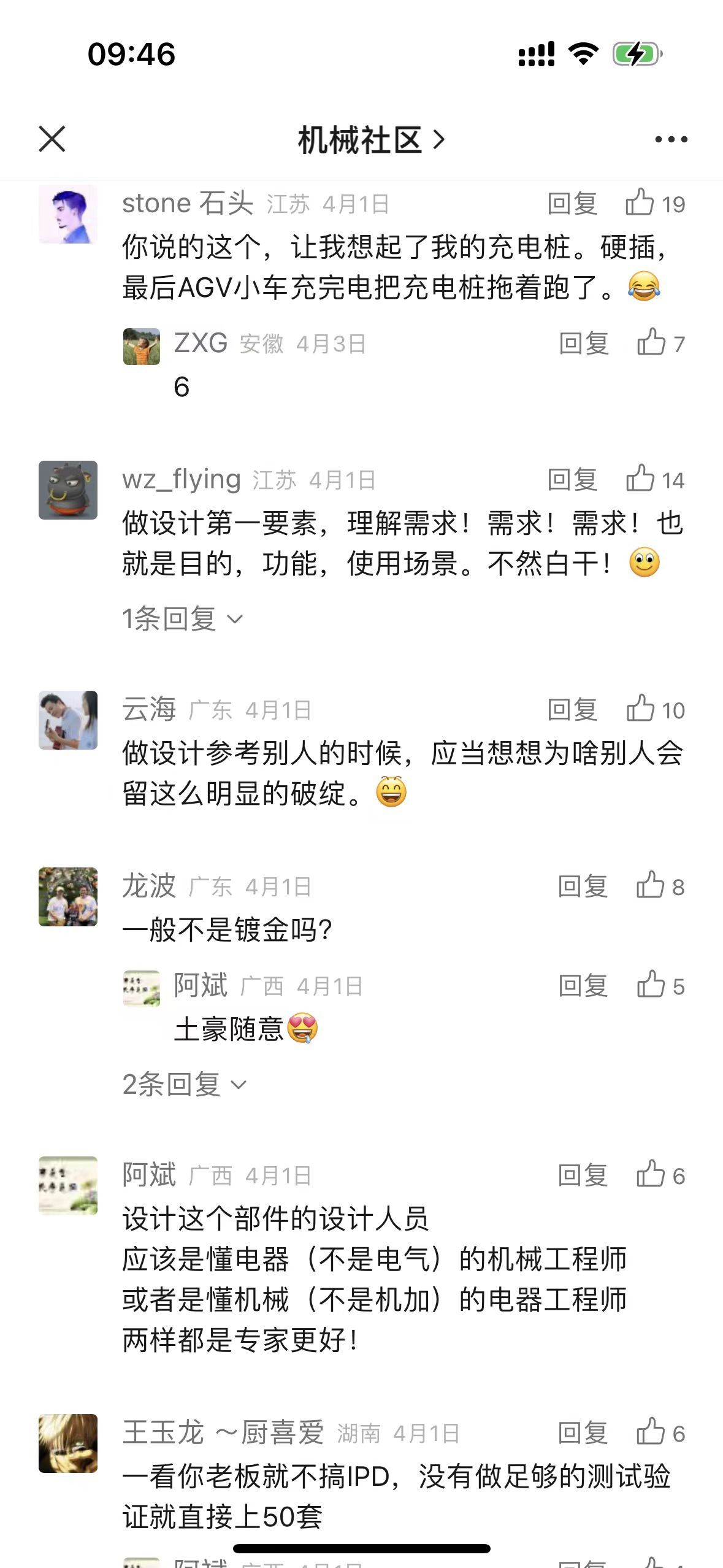Open the 机械社区 account title
Viewport: 723px width, 1568px height.
point(370,140)
